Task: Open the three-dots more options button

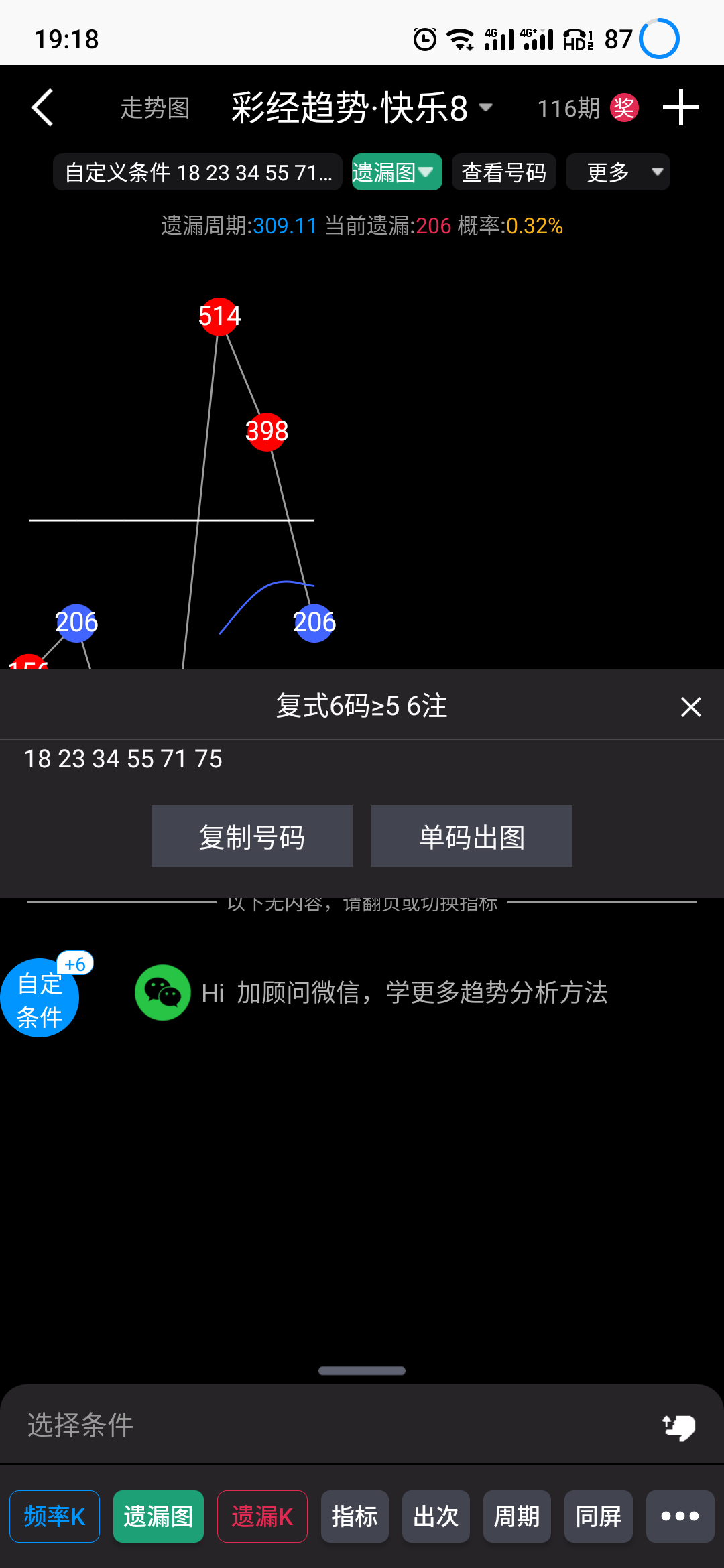Action: coord(680,1516)
